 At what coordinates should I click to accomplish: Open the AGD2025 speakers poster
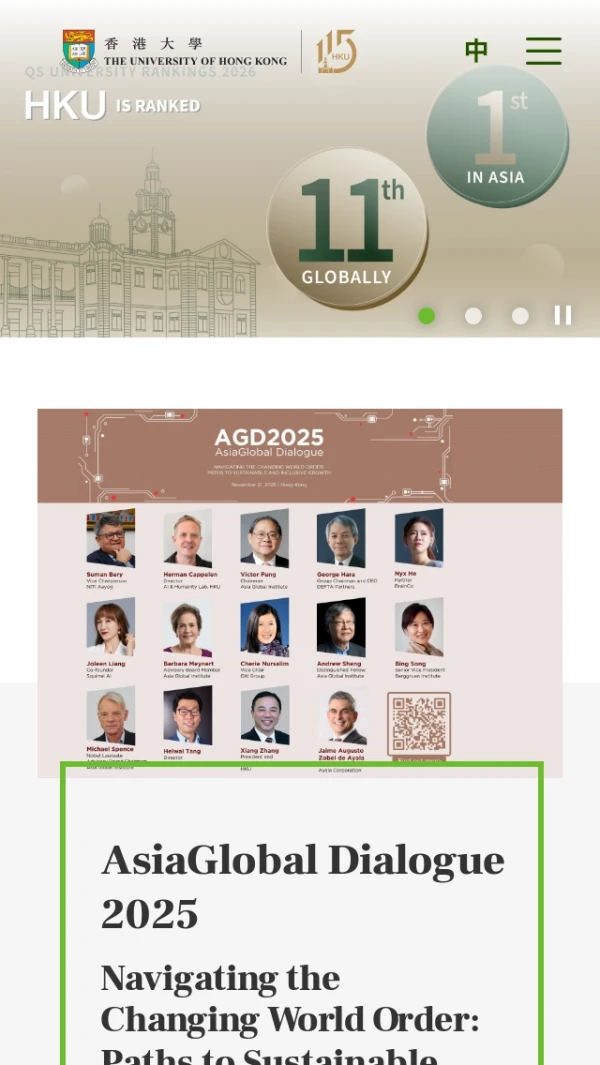300,590
